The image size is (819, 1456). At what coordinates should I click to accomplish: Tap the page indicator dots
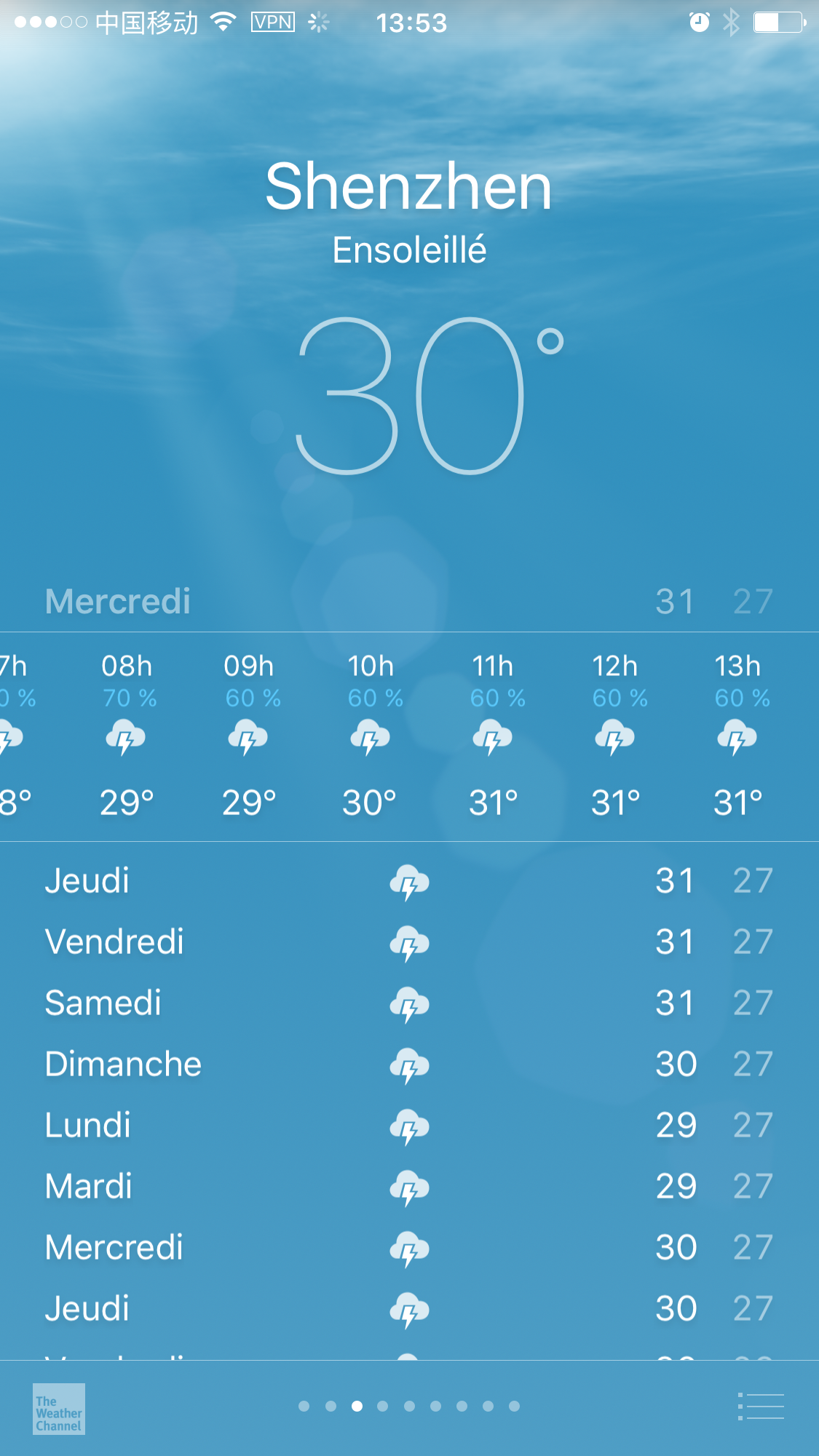pos(409,1406)
